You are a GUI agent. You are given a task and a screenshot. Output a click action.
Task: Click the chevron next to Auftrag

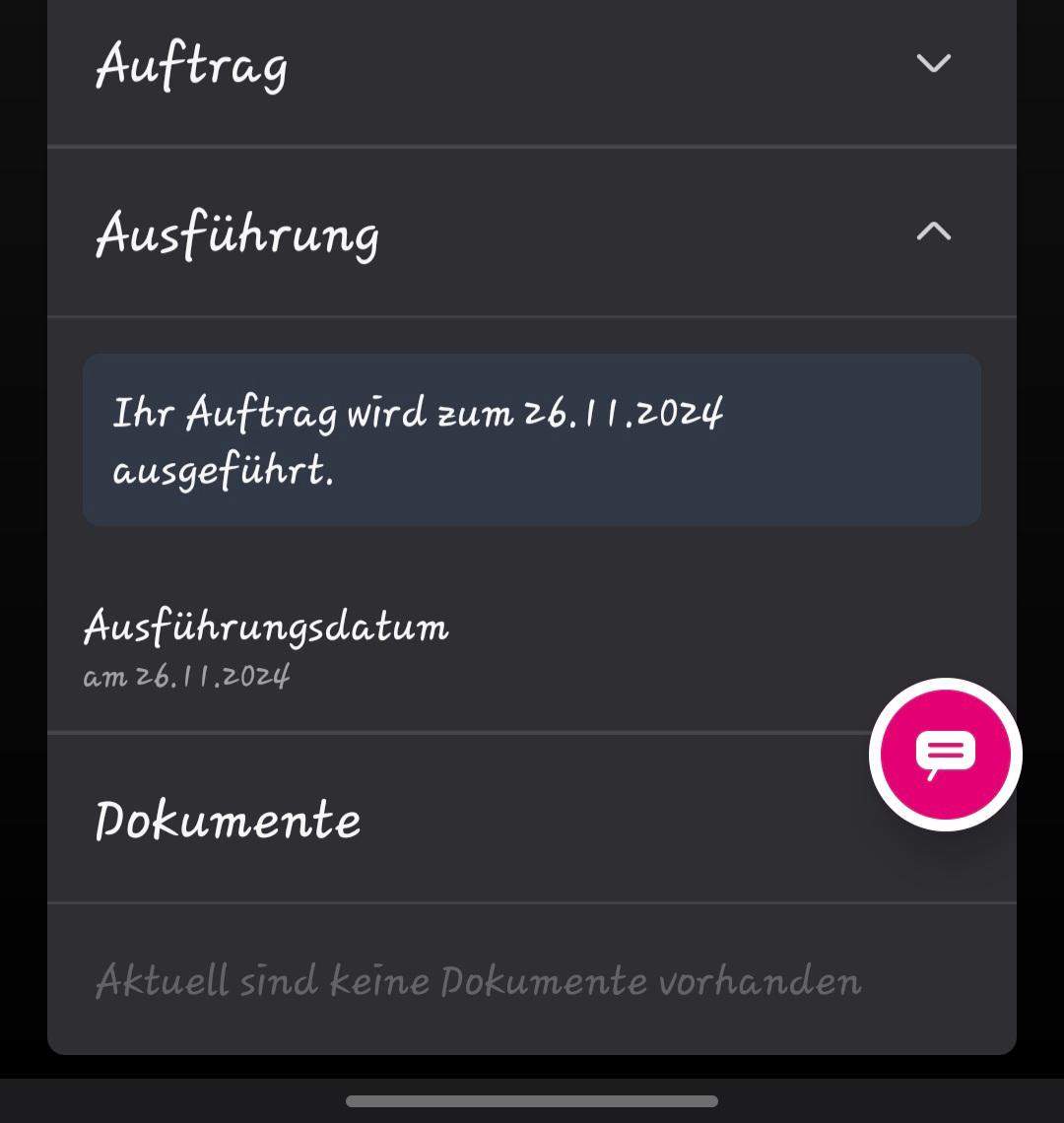click(x=932, y=65)
